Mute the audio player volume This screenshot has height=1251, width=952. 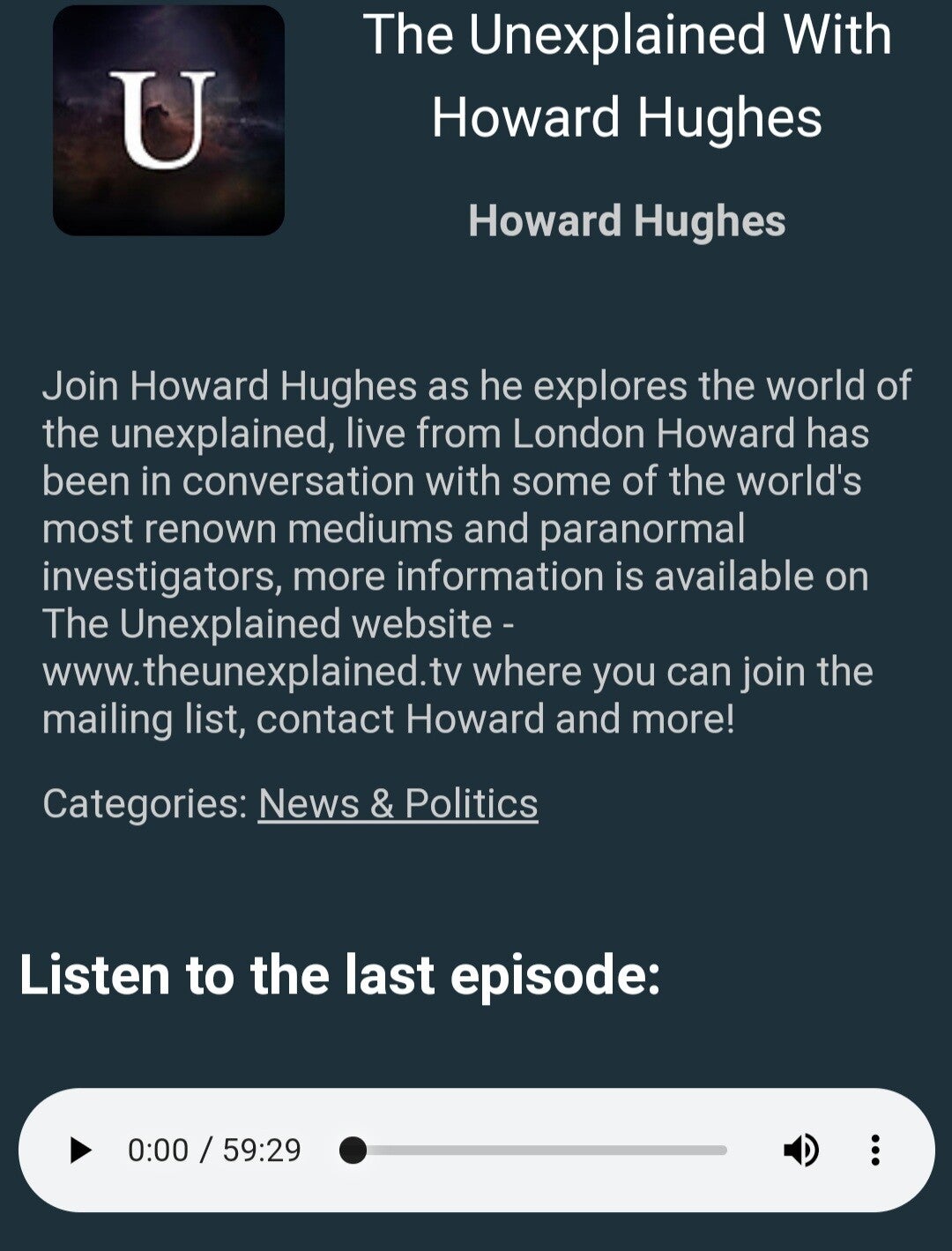[800, 1150]
